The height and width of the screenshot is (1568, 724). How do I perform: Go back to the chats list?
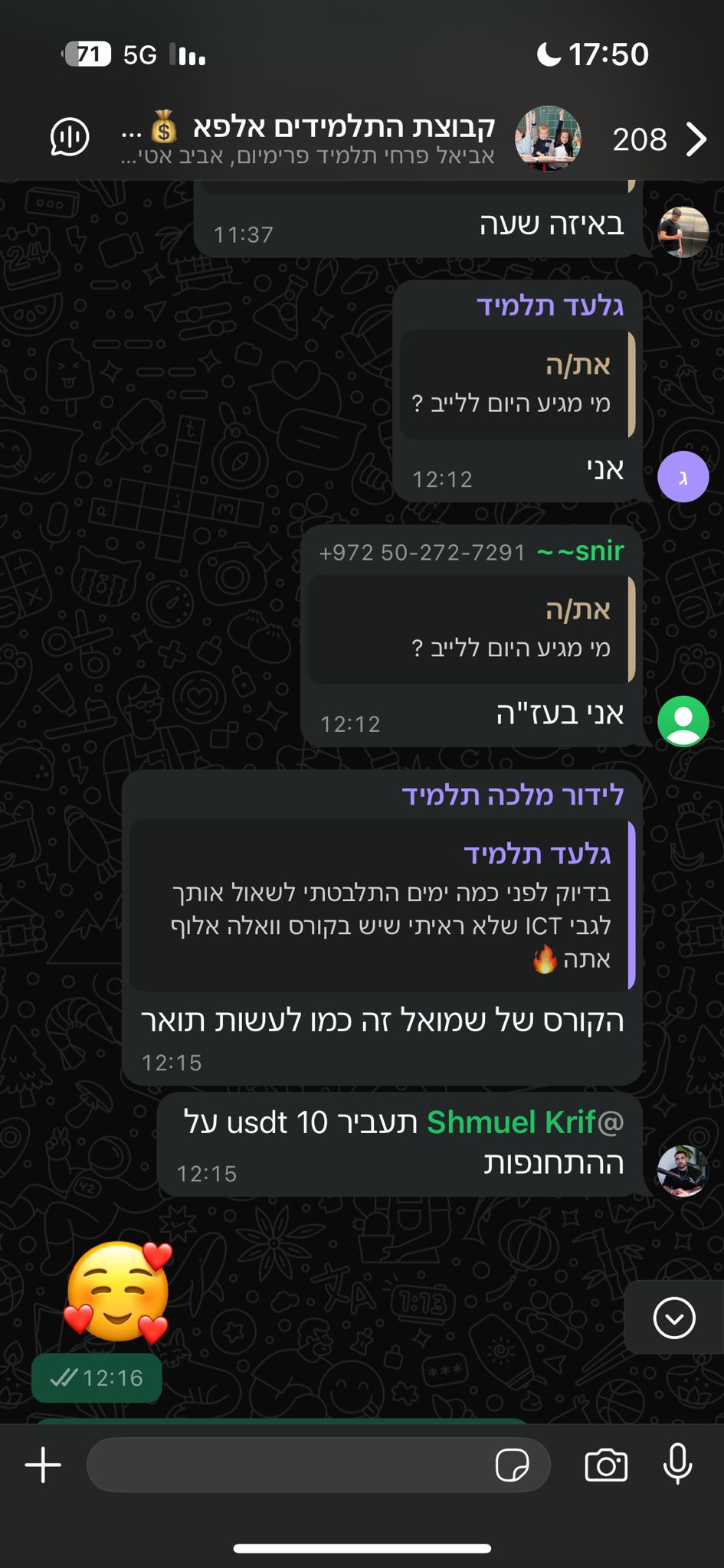coord(694,140)
